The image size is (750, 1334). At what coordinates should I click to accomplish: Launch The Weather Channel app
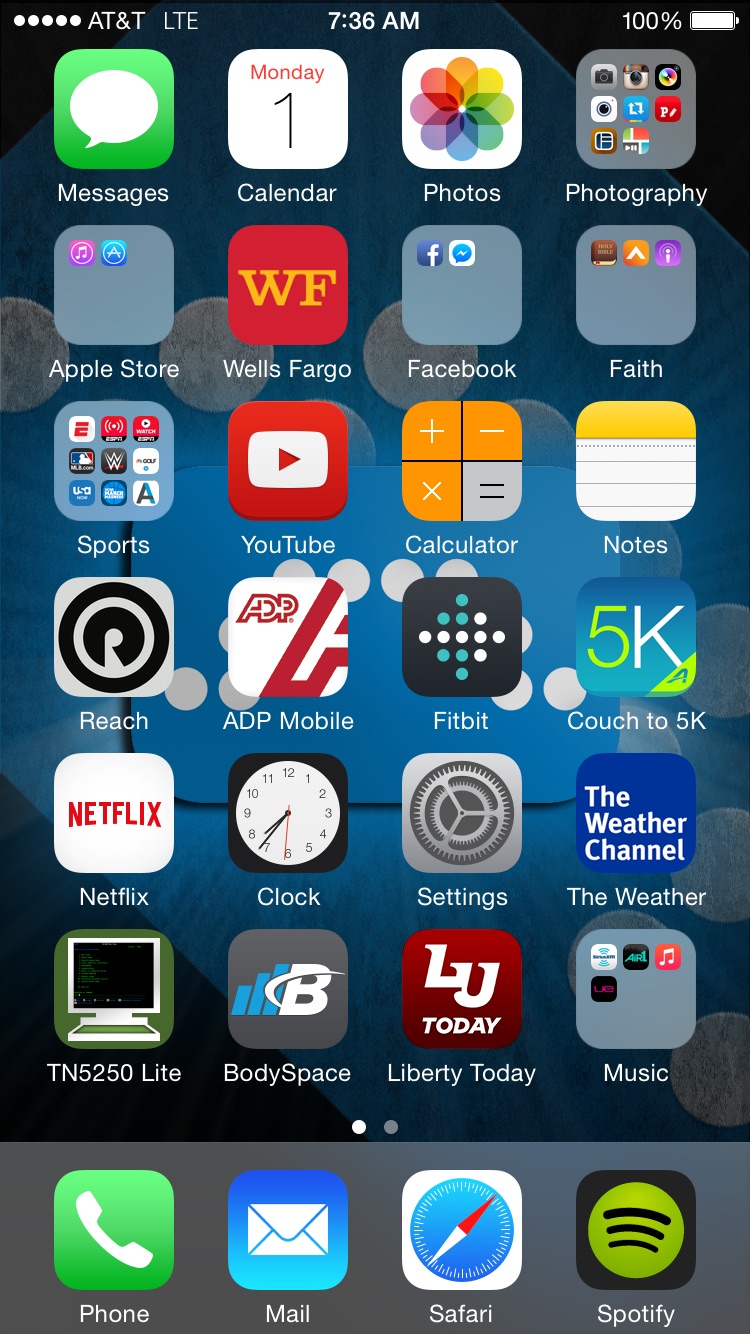tap(636, 813)
